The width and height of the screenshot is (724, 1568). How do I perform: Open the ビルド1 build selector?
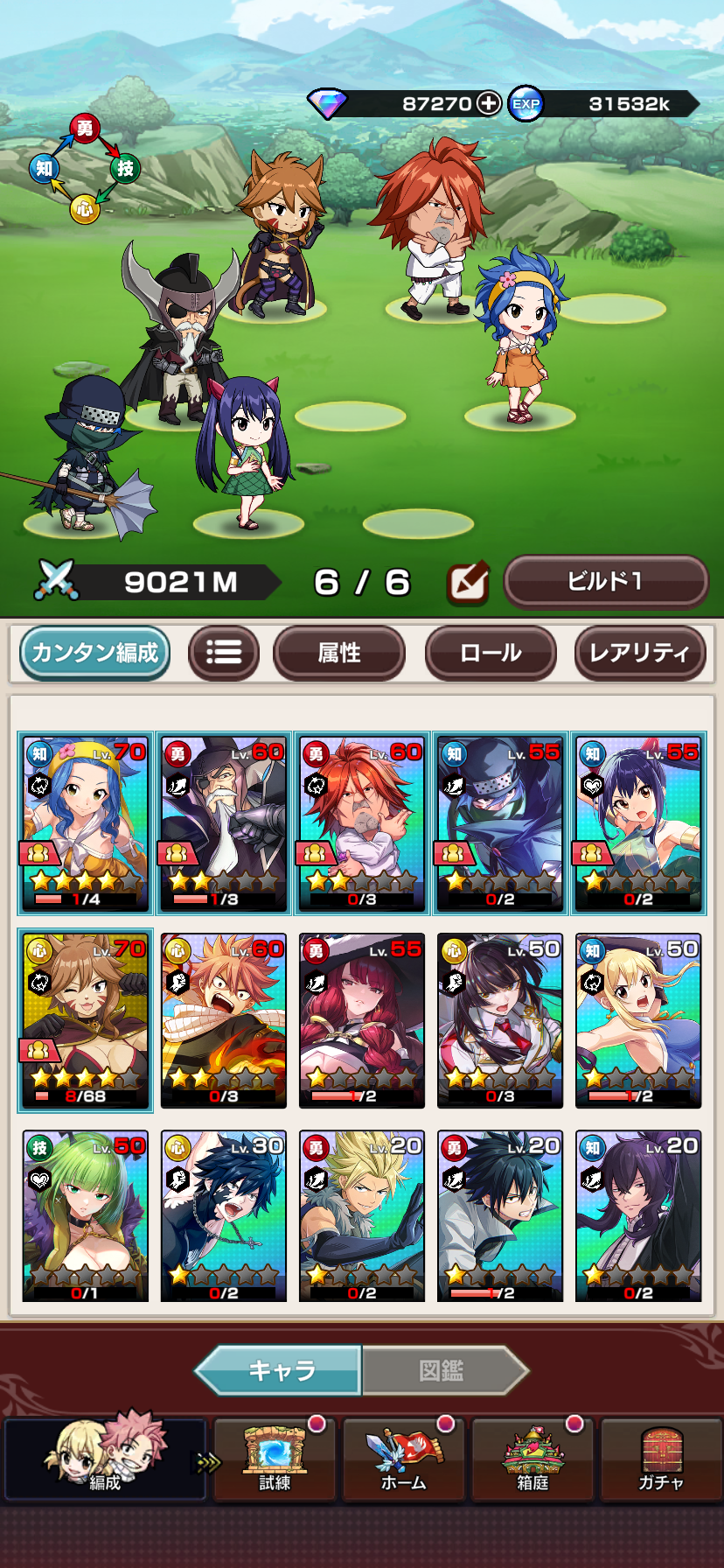tap(605, 581)
